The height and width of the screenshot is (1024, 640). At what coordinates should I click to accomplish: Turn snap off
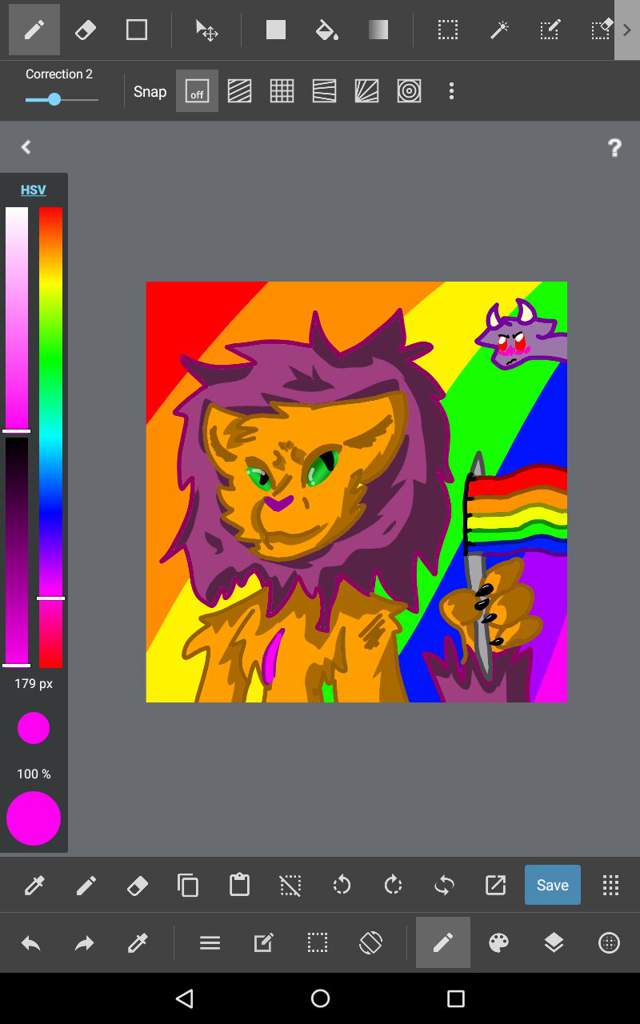point(197,91)
